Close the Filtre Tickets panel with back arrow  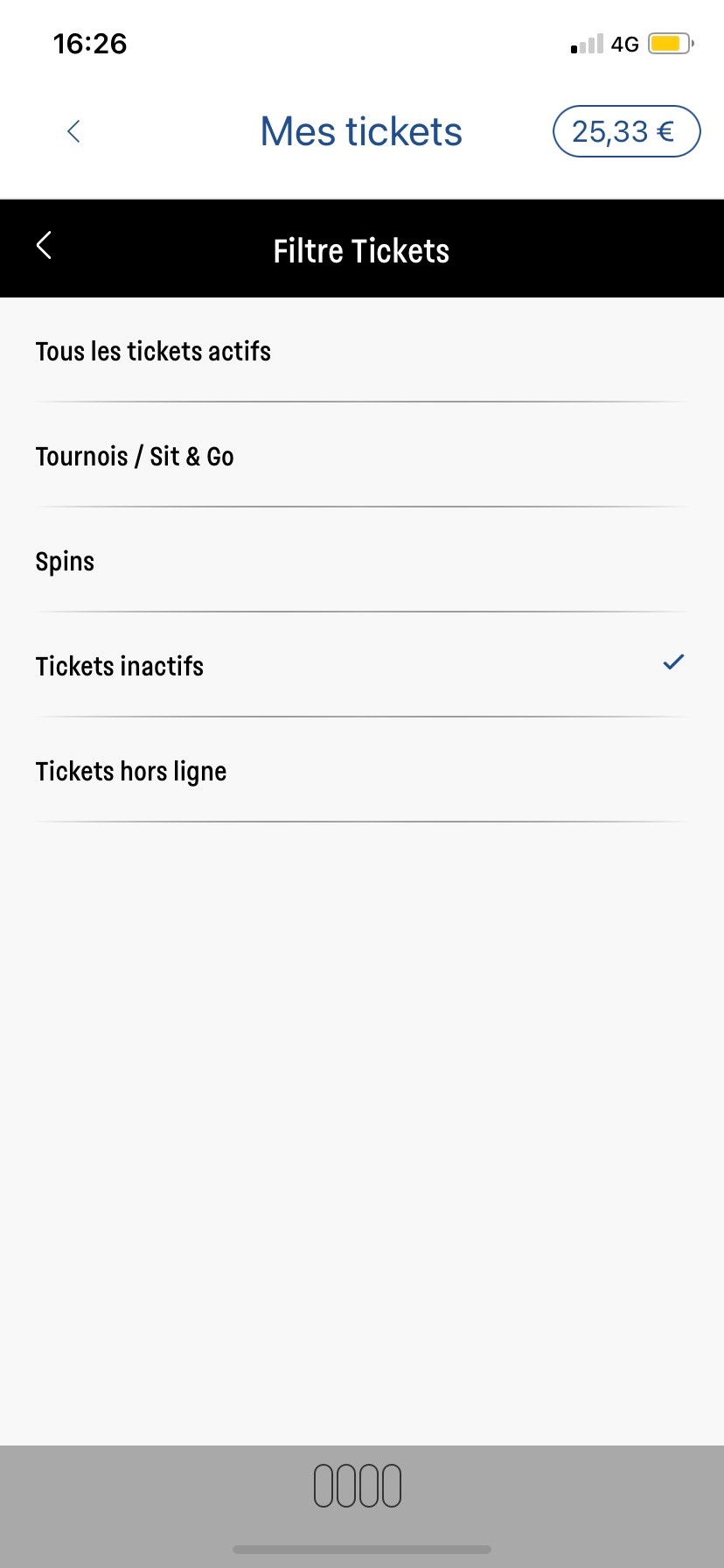tap(44, 246)
